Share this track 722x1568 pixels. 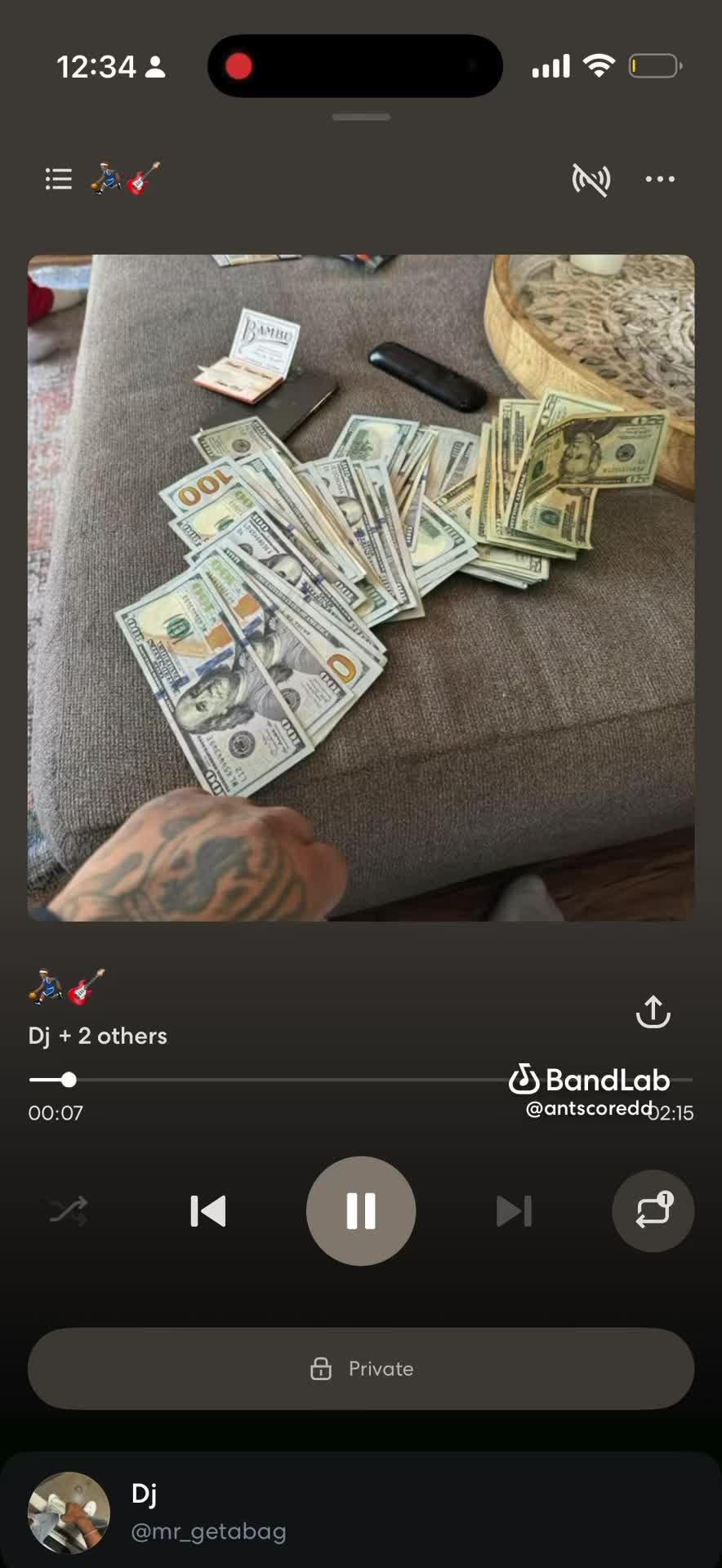coord(653,1012)
